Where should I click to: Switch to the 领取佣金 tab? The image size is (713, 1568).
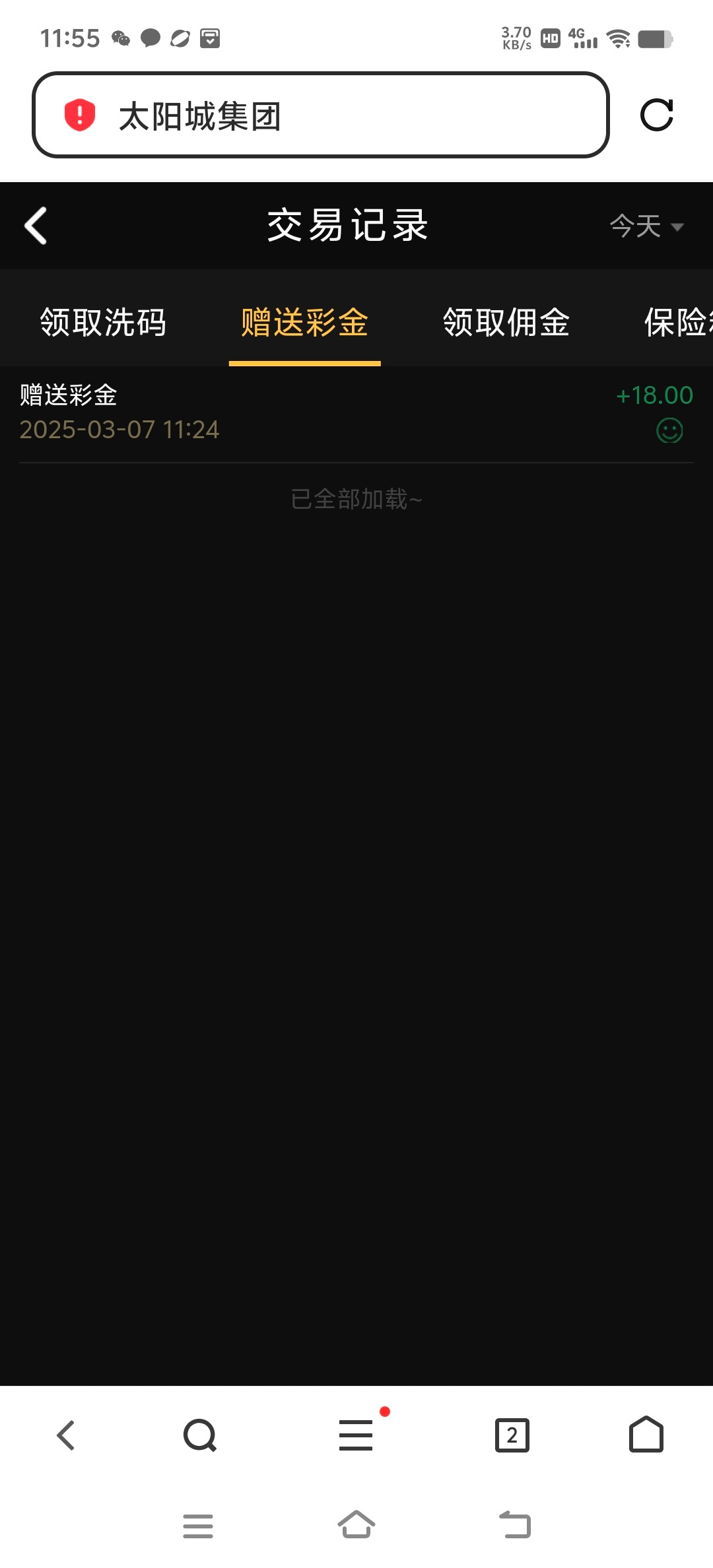(506, 323)
